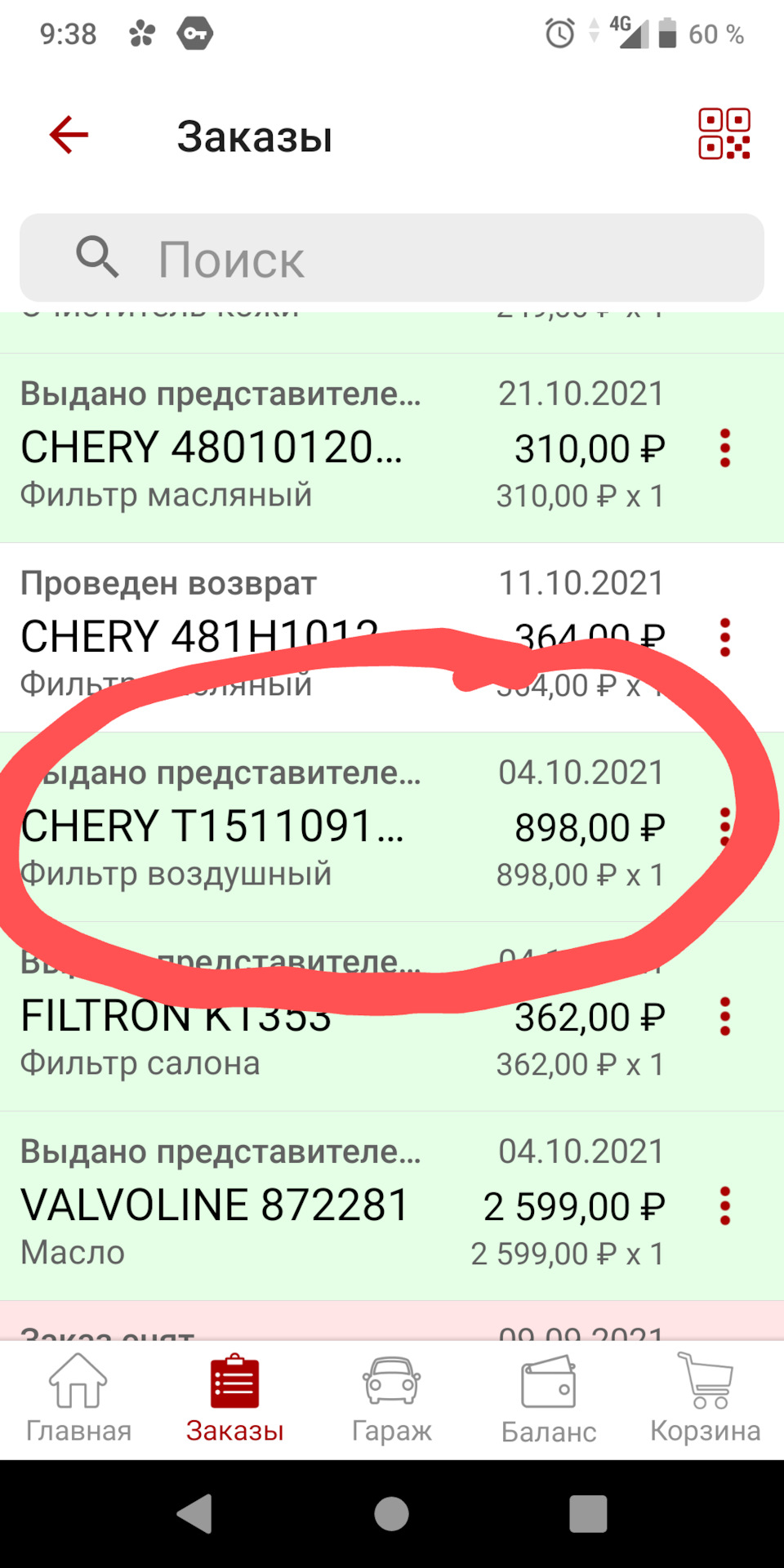The image size is (784, 1568).
Task: Open the Гараж (Garage) section
Action: coord(390,1396)
